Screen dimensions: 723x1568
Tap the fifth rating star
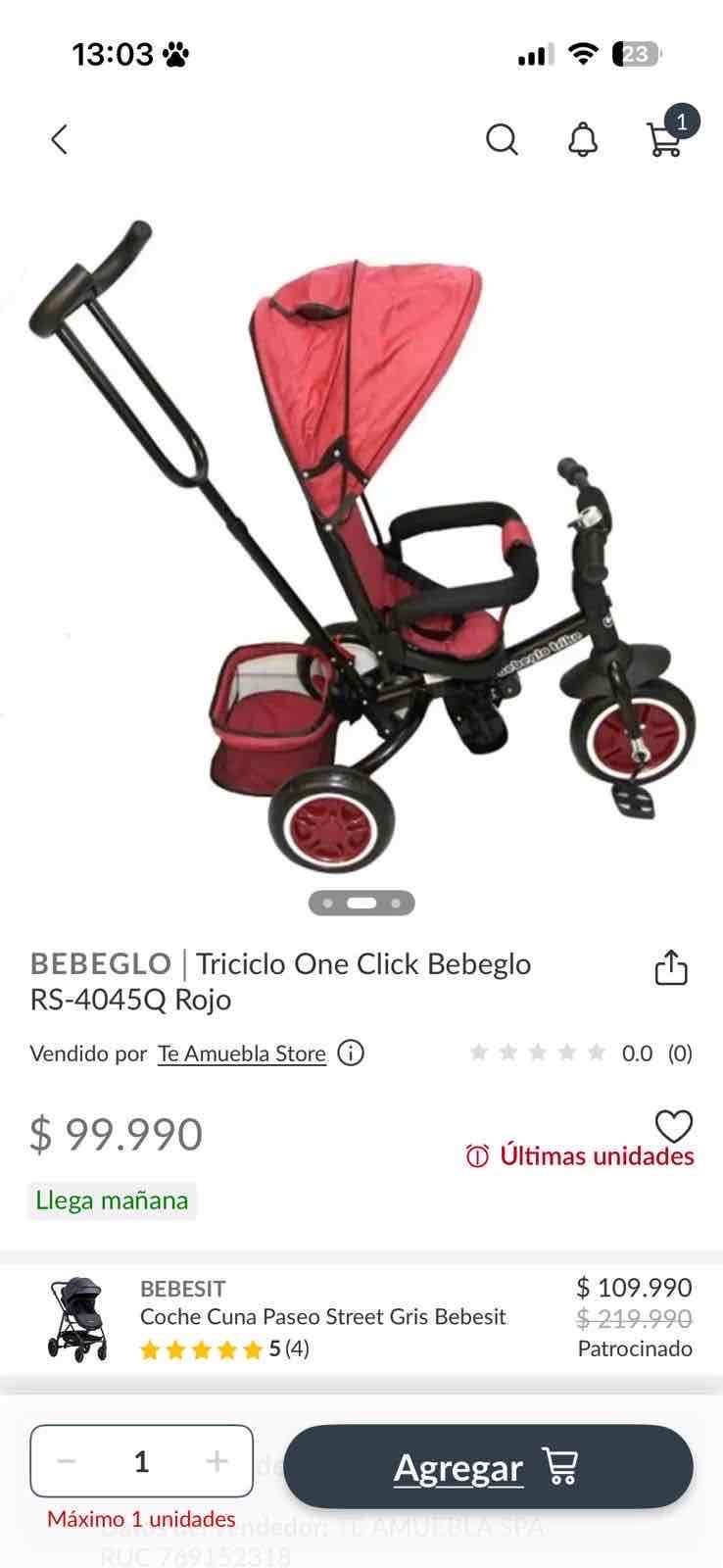[x=597, y=1052]
